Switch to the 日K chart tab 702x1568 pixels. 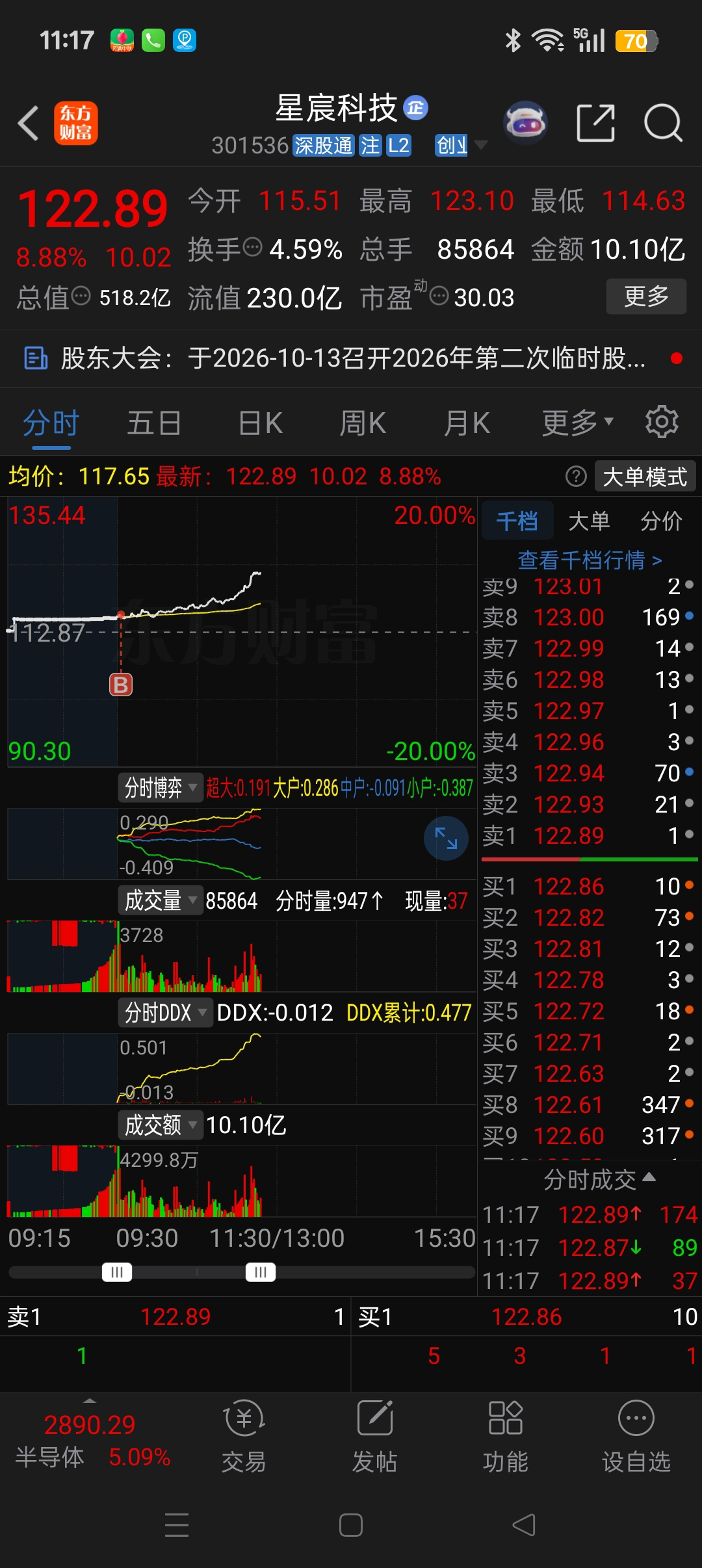[261, 423]
